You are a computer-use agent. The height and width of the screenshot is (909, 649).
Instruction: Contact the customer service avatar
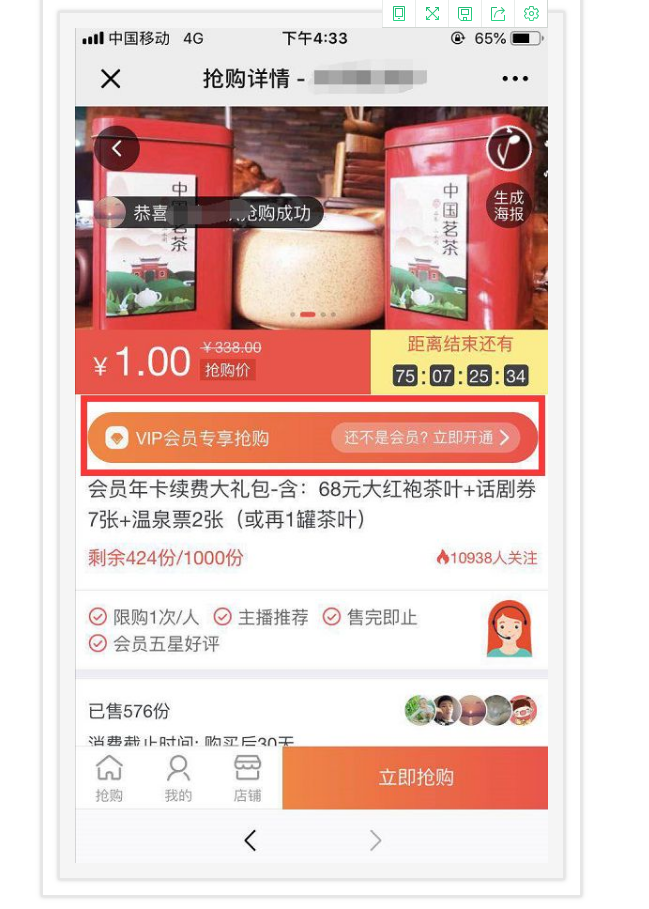[x=508, y=630]
